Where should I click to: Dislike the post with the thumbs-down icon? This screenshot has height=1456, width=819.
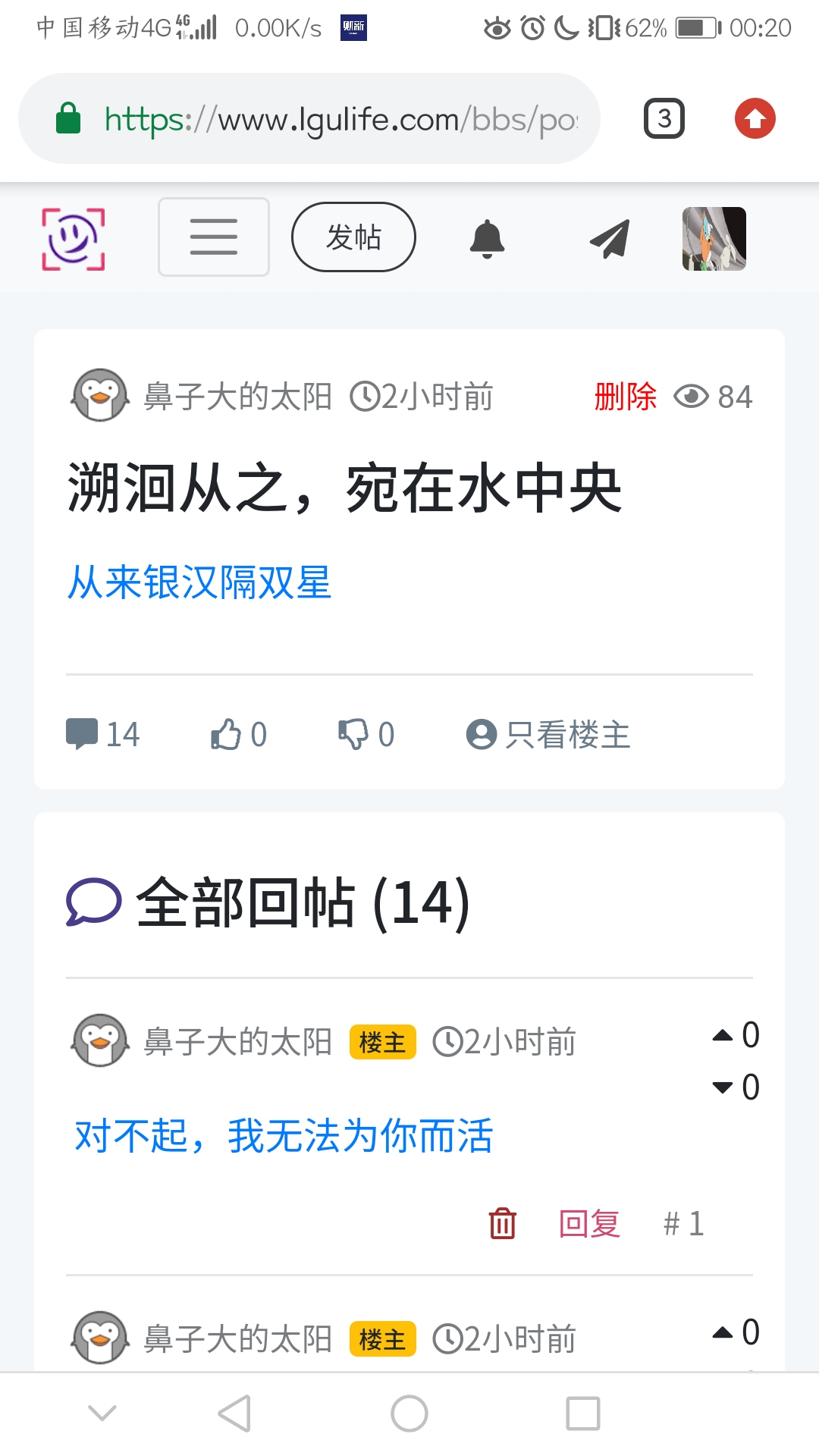(x=353, y=734)
